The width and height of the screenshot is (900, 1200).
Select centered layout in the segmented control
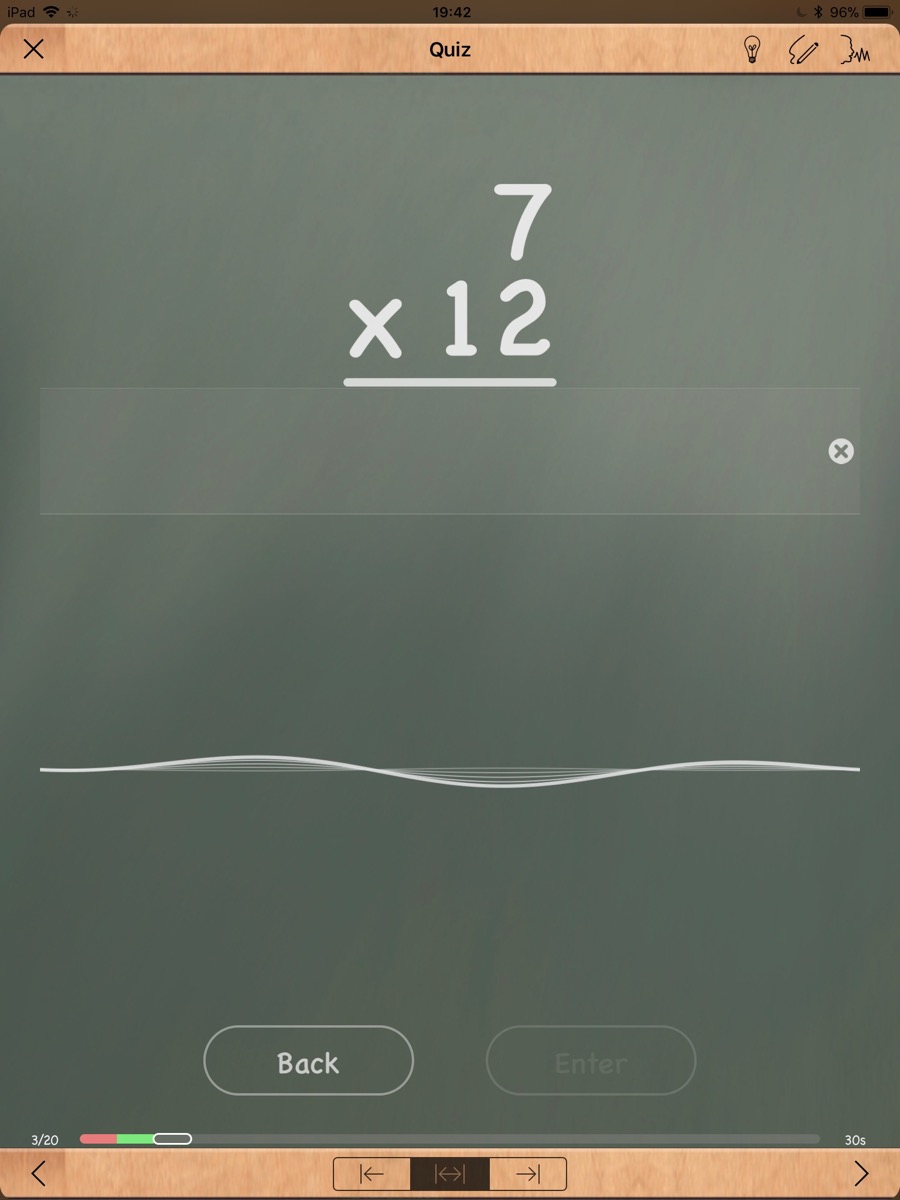click(x=450, y=1174)
